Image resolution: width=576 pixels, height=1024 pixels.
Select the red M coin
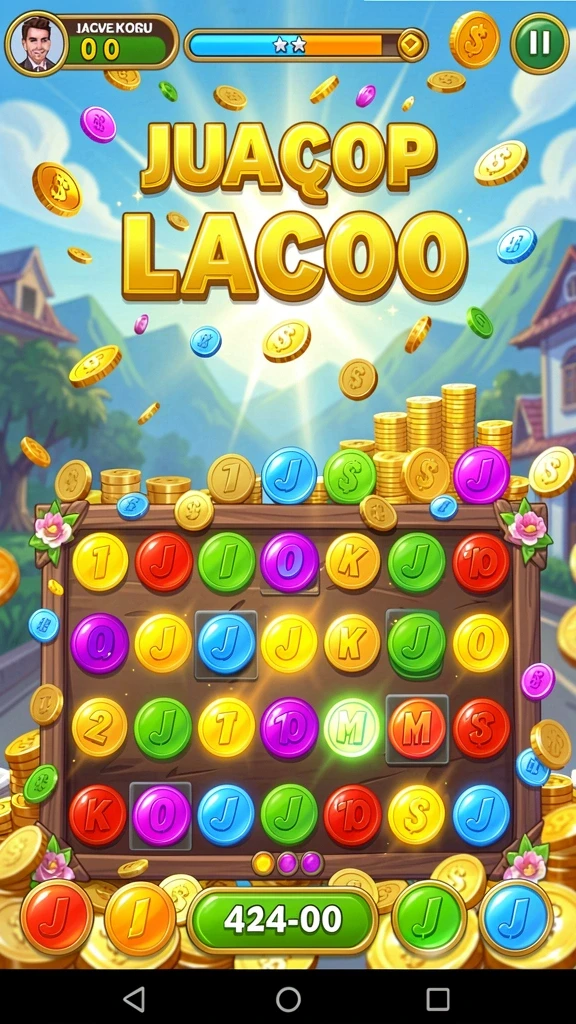(417, 728)
